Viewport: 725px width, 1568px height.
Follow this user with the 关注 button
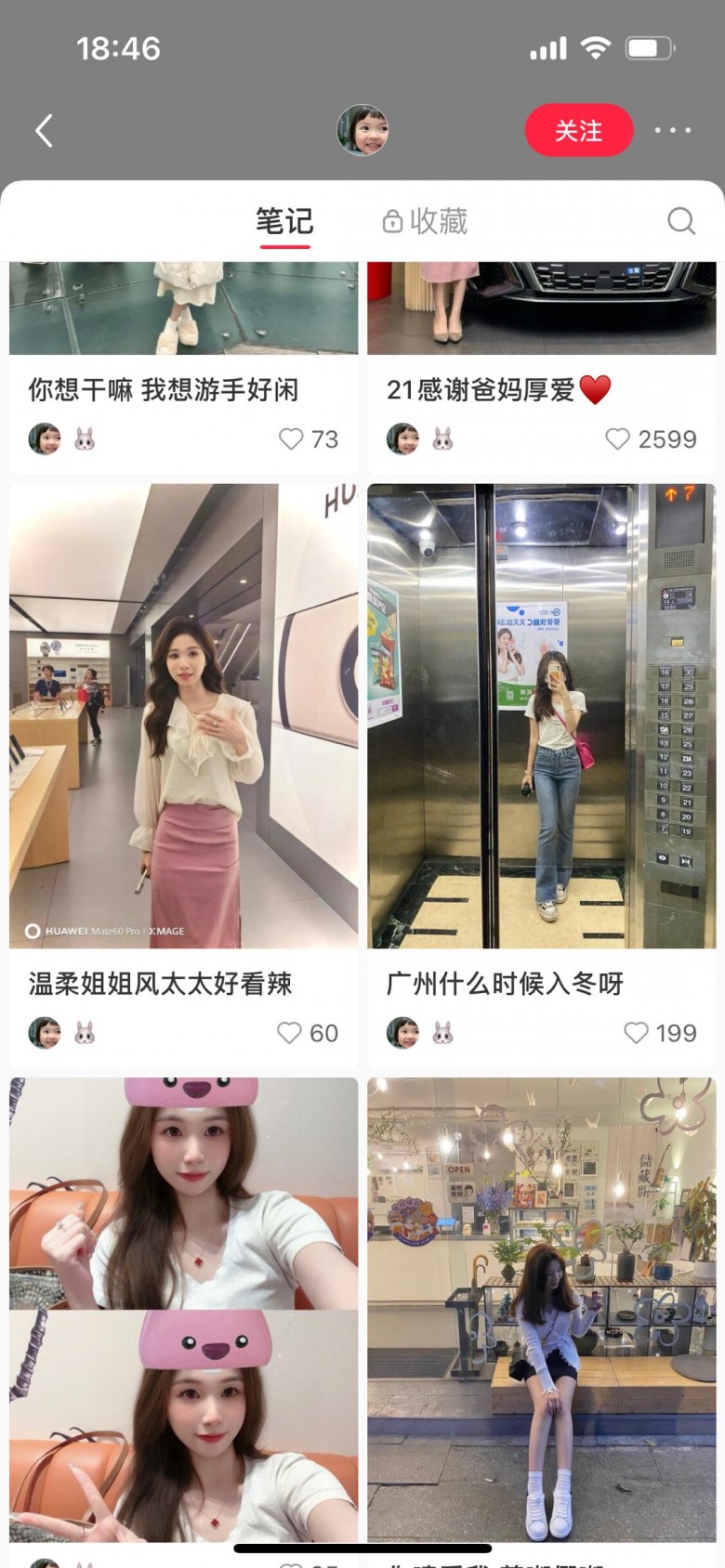click(578, 131)
